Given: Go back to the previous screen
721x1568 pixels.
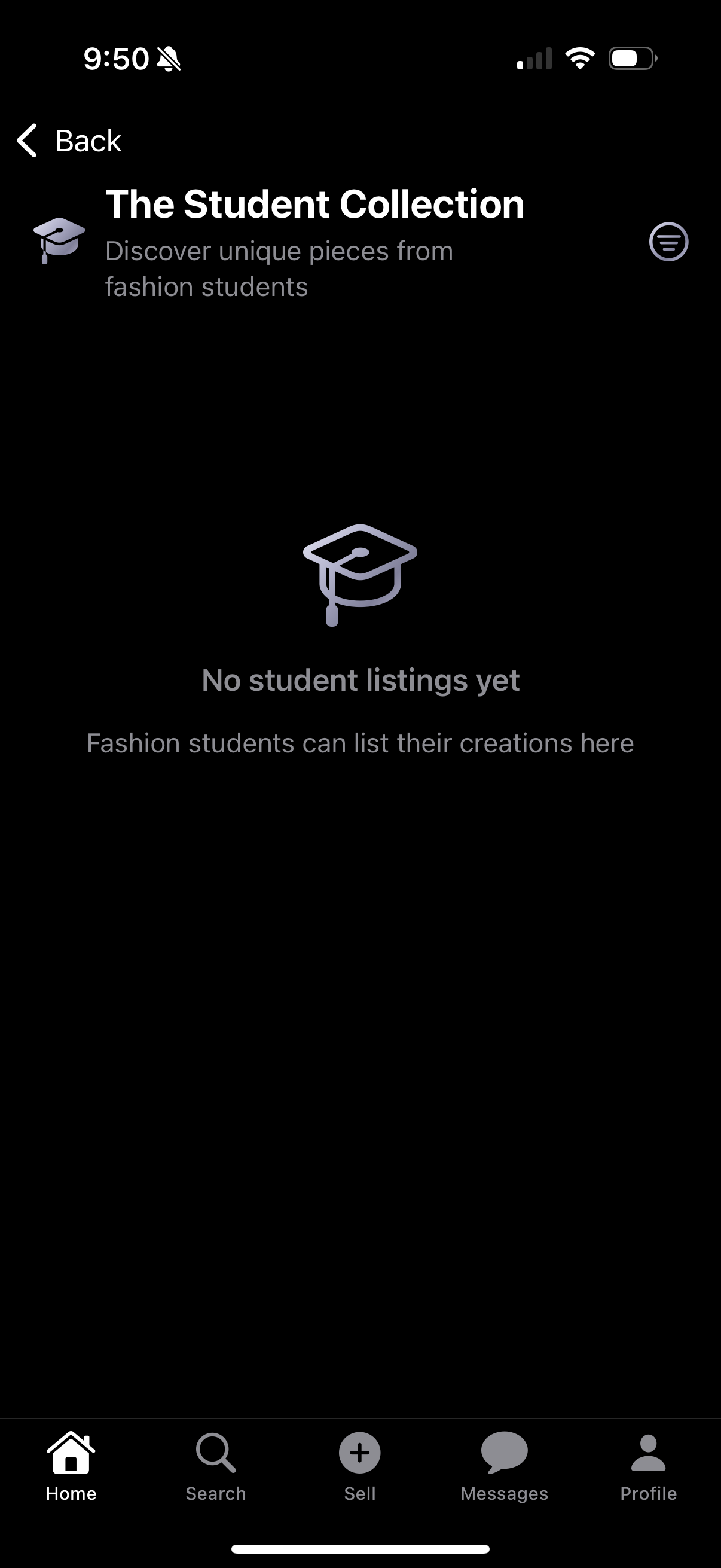Looking at the screenshot, I should click(x=68, y=141).
